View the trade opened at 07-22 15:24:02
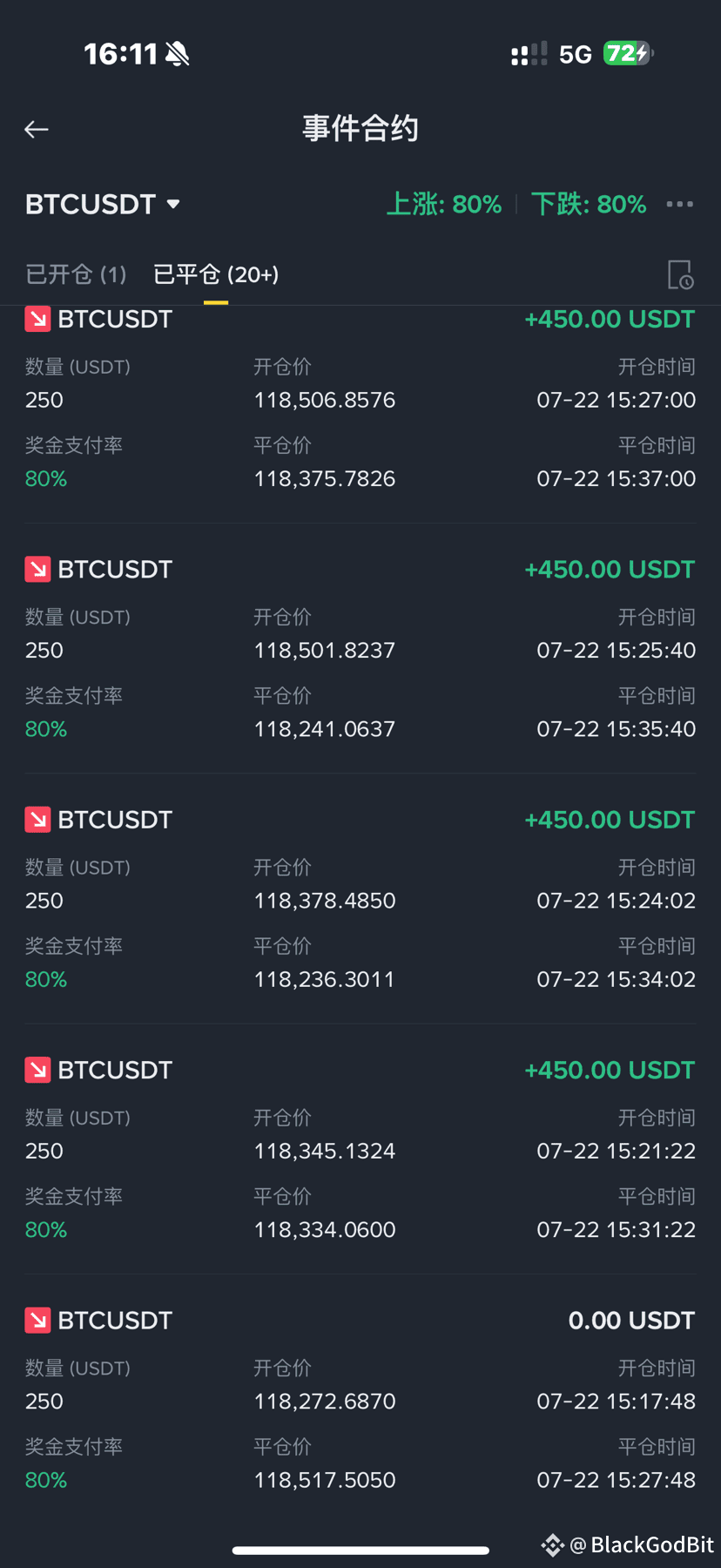The width and height of the screenshot is (721, 1568). pyautogui.click(x=360, y=899)
